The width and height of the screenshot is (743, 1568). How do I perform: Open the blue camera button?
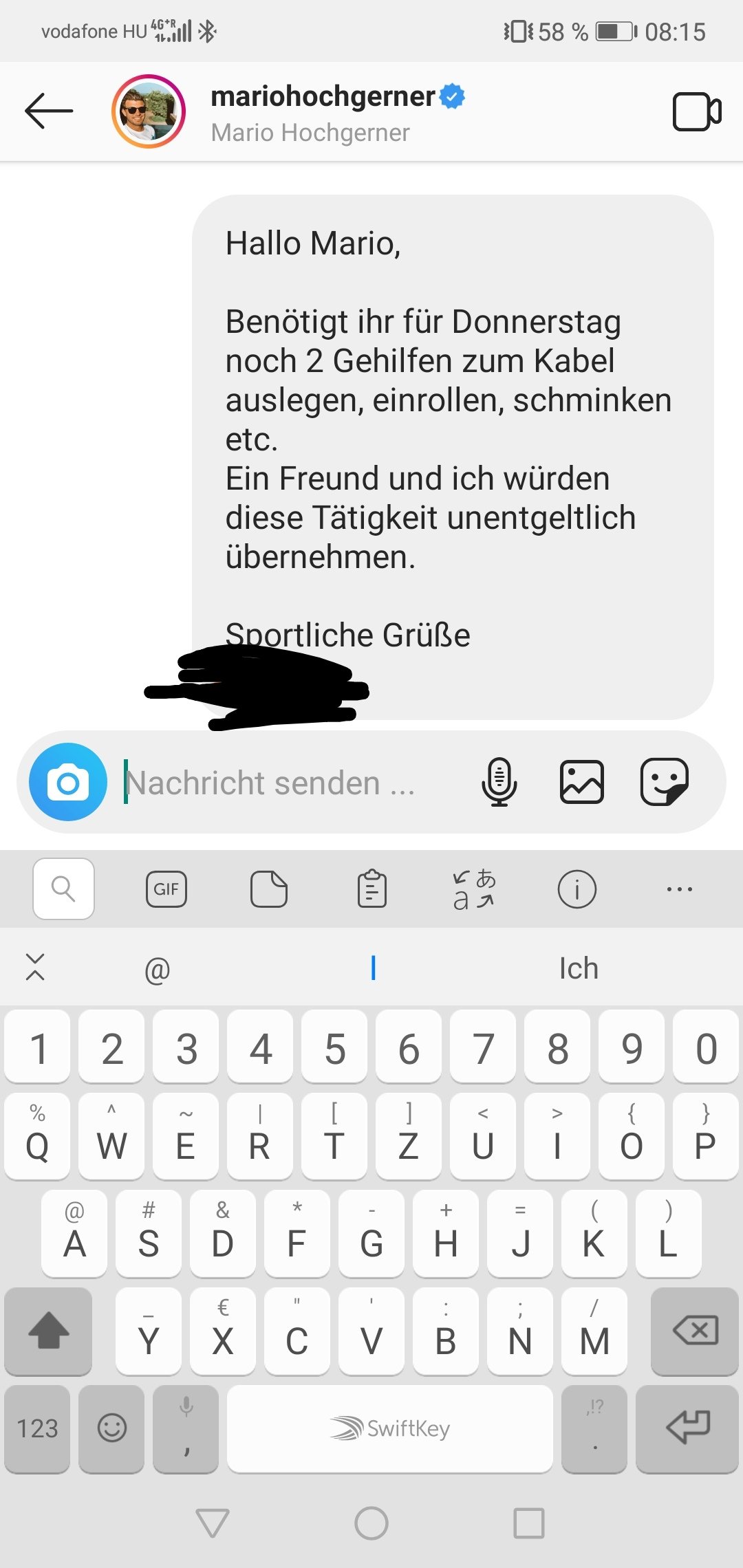click(x=68, y=782)
